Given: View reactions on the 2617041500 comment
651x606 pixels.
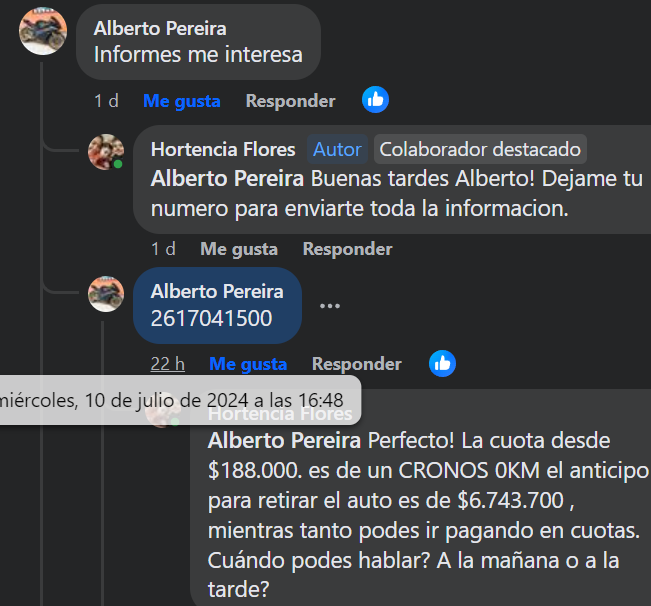Looking at the screenshot, I should 442,363.
